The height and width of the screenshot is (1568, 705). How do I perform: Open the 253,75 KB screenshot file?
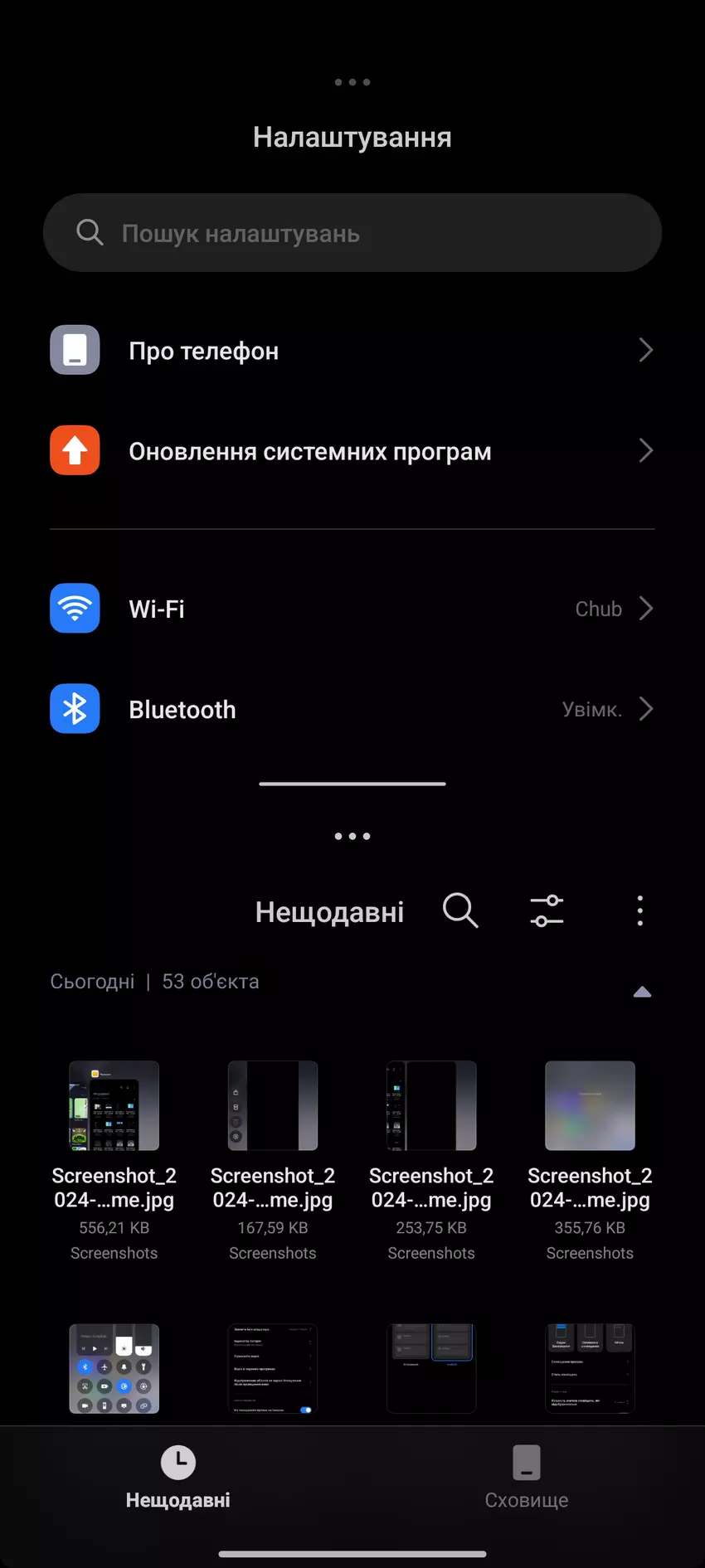(431, 1106)
